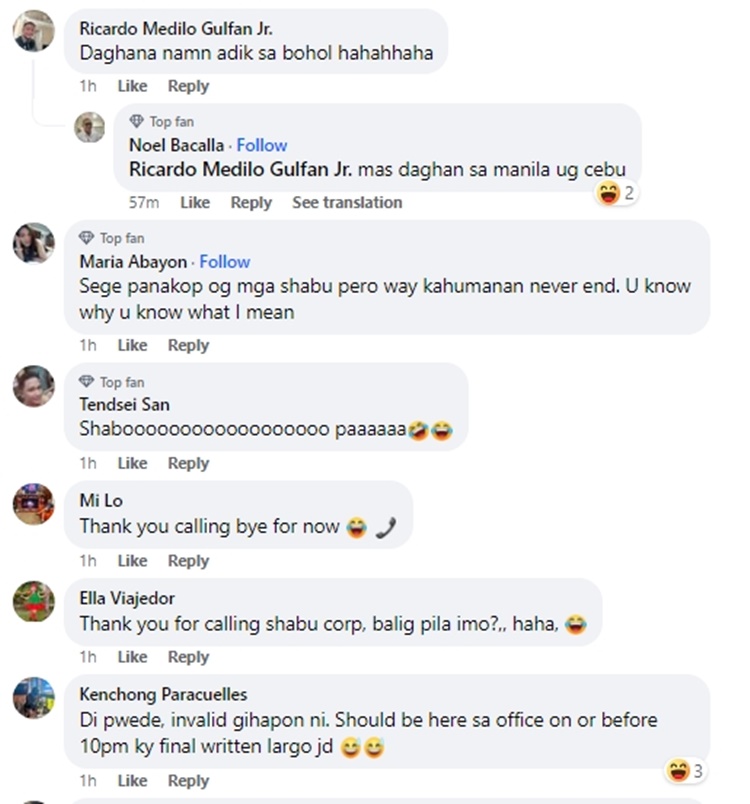The width and height of the screenshot is (750, 804).
Task: Like Maria Abayon's comment
Action: pyautogui.click(x=132, y=345)
